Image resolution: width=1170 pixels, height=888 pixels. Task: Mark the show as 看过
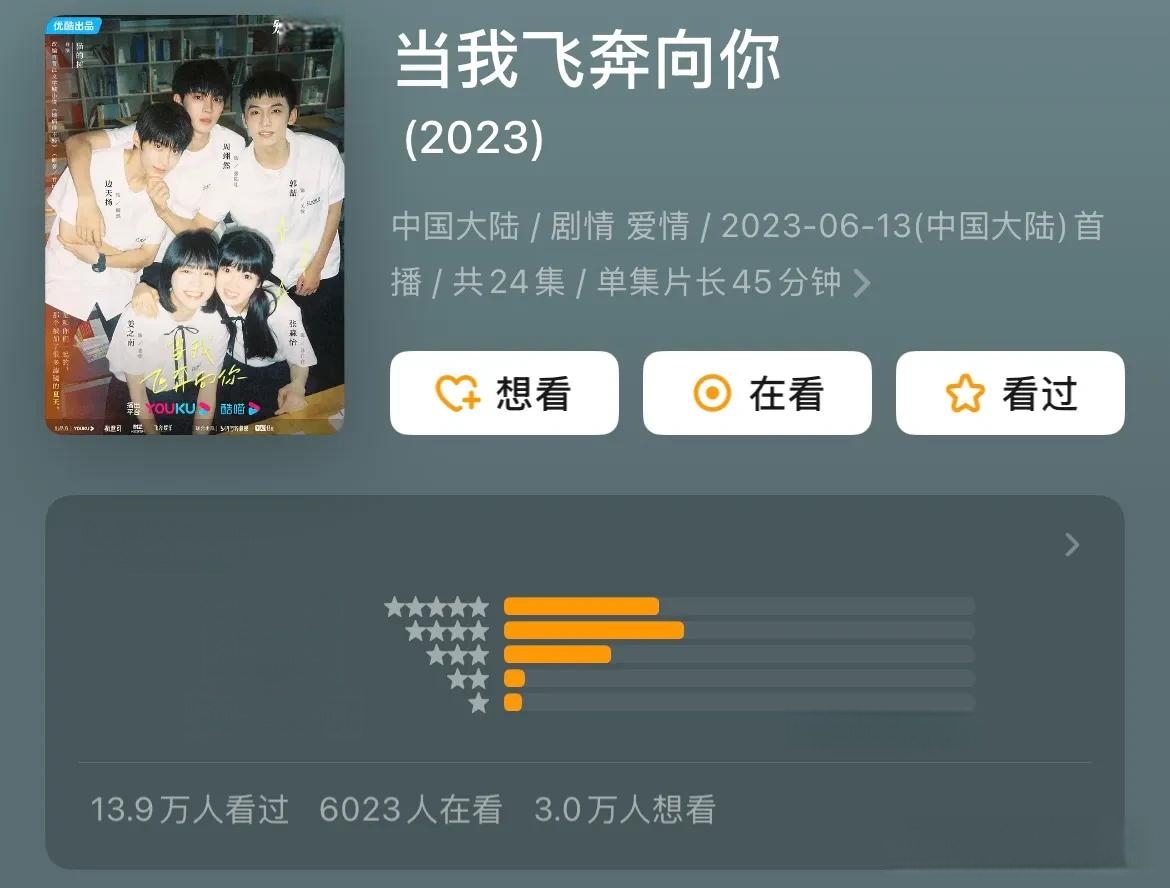pos(1010,393)
